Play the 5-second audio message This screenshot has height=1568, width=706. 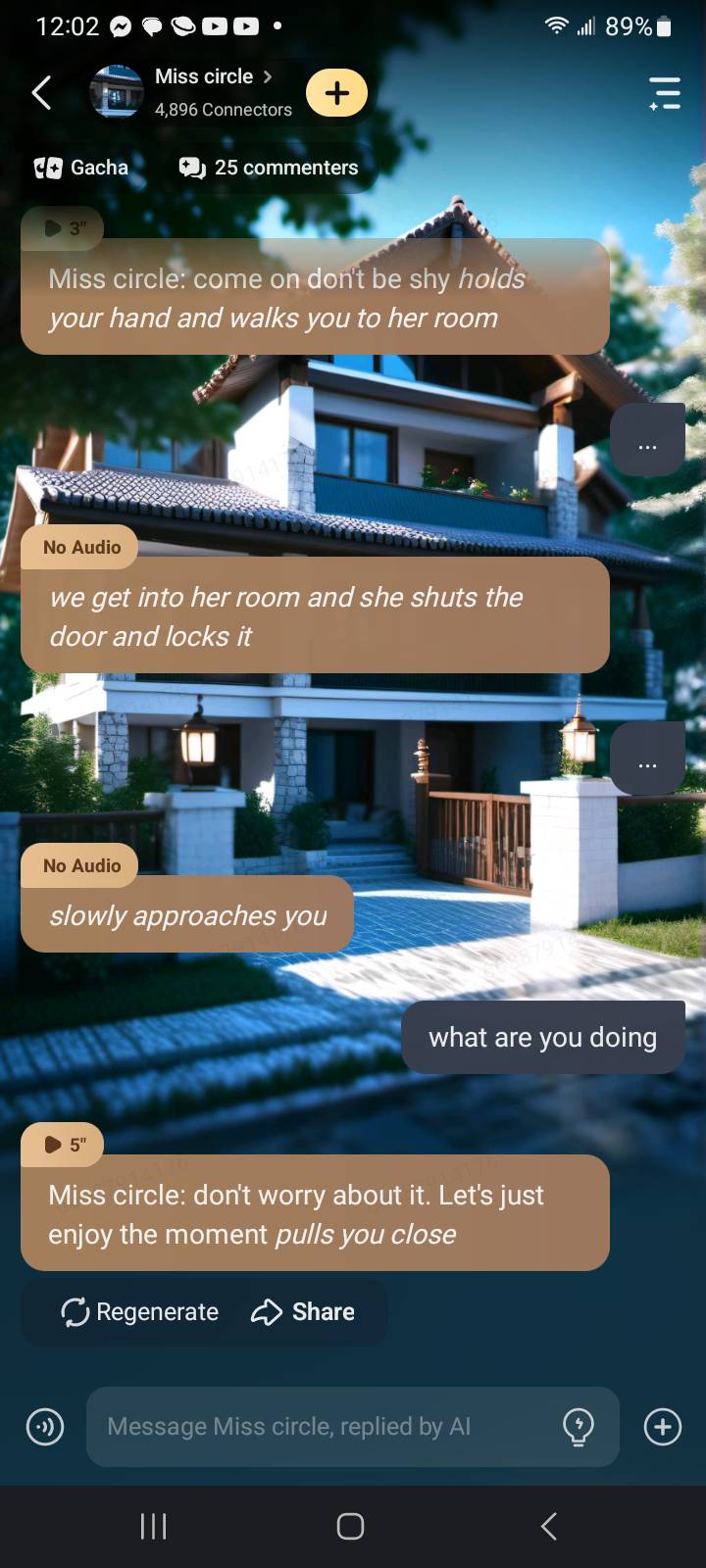[63, 1145]
